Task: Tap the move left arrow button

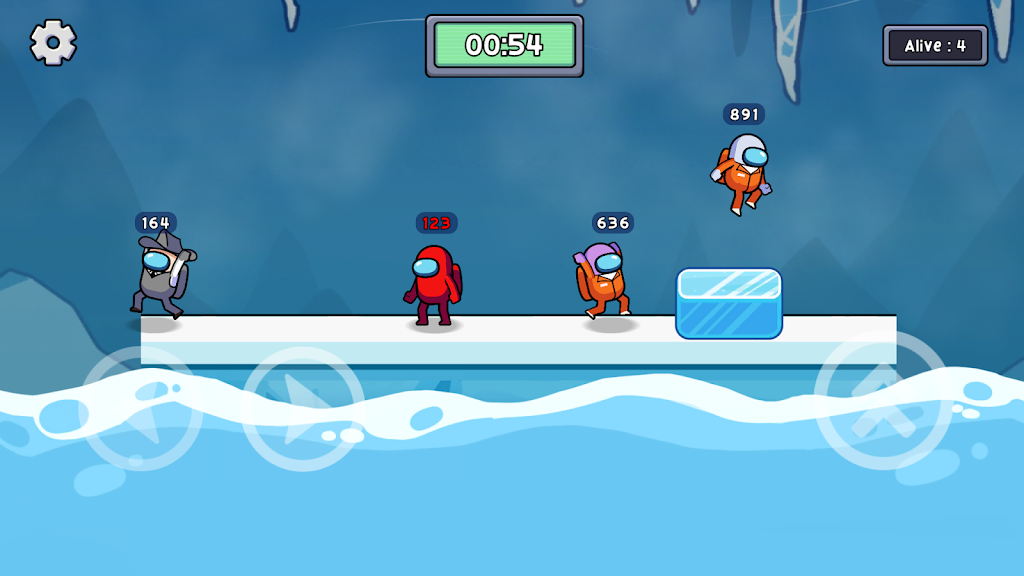Action: 141,408
